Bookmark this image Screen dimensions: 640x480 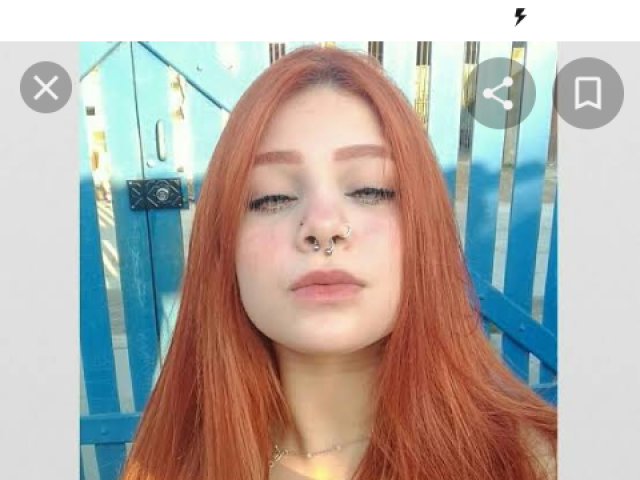click(x=588, y=93)
